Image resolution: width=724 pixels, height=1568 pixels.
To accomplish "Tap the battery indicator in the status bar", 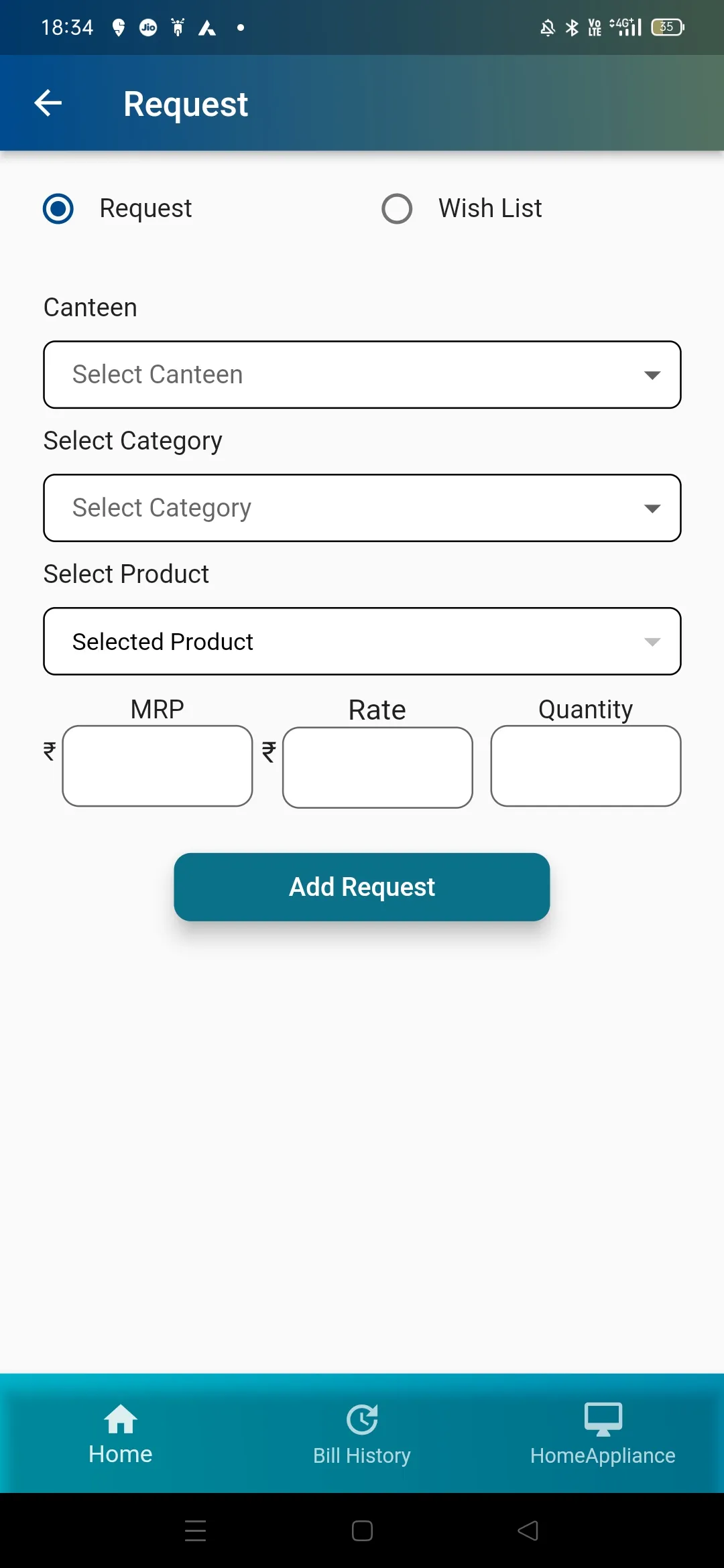I will (666, 27).
